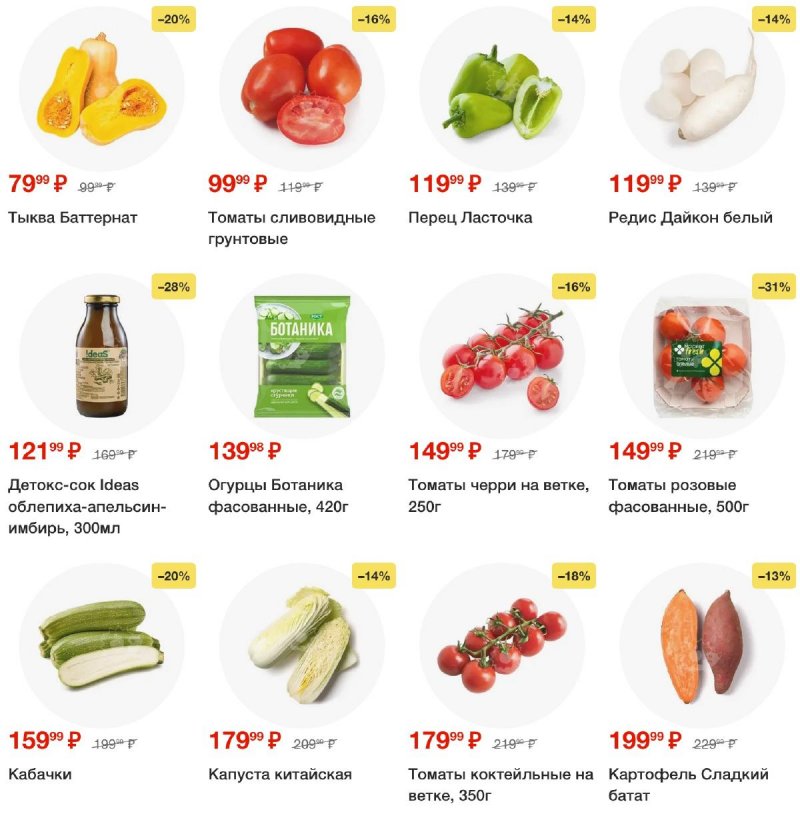Select Редис Дайкон белый card
This screenshot has height=816, width=800.
pos(701,89)
